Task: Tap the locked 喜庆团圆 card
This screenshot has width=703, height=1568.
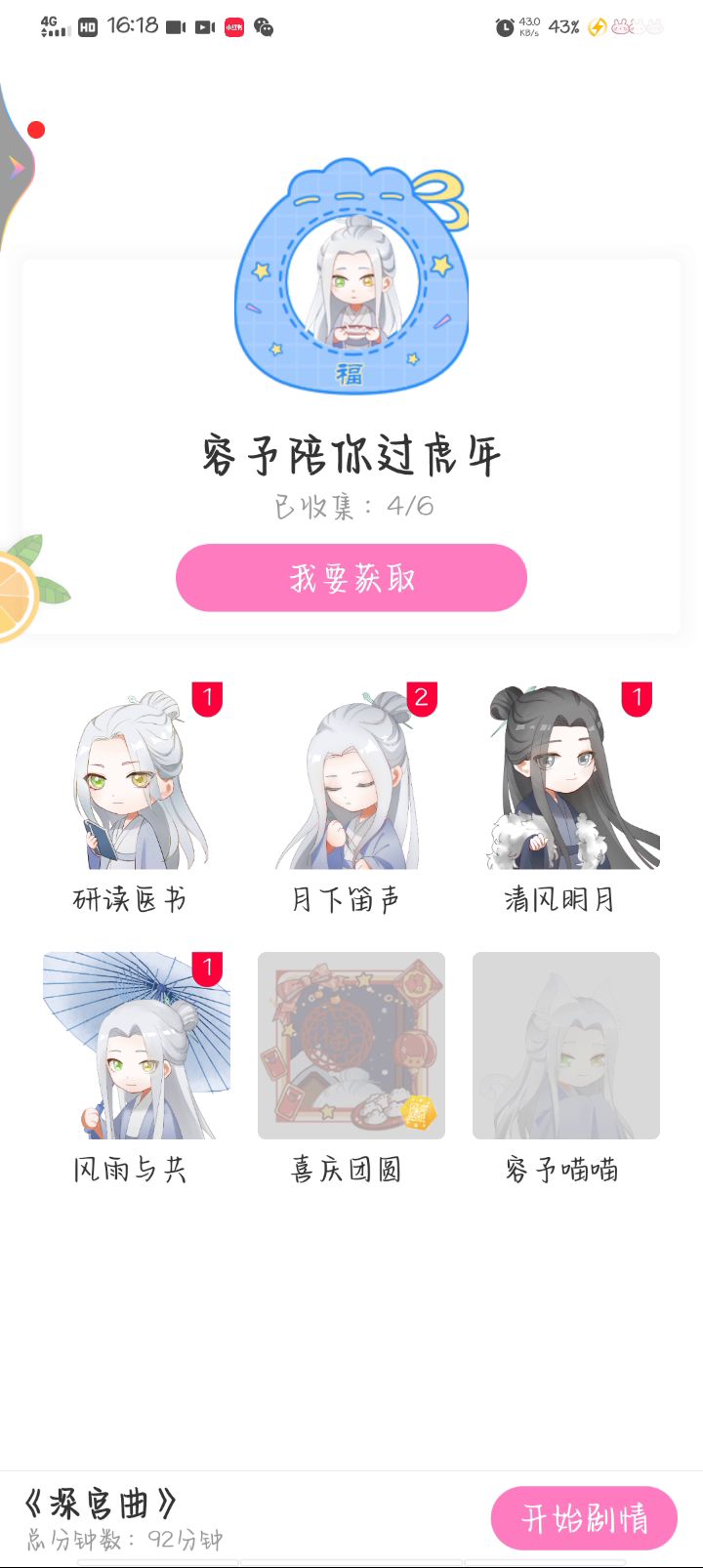Action: [x=351, y=1047]
